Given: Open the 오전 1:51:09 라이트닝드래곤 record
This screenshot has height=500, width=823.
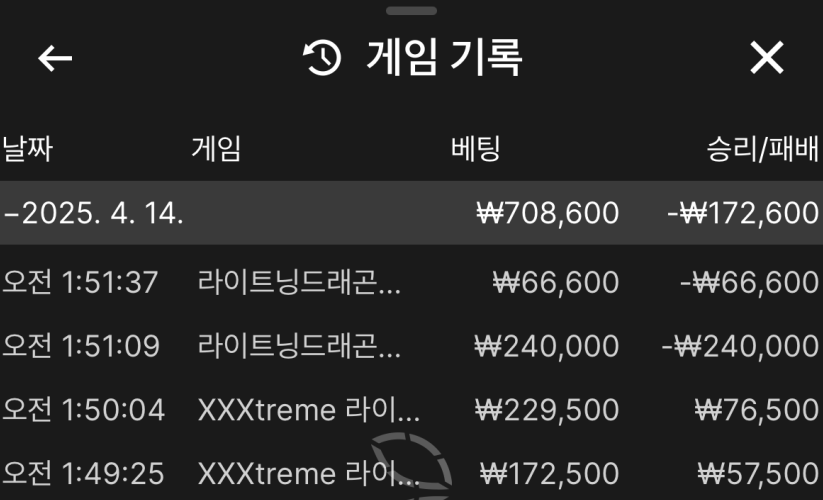Looking at the screenshot, I should point(300,346).
